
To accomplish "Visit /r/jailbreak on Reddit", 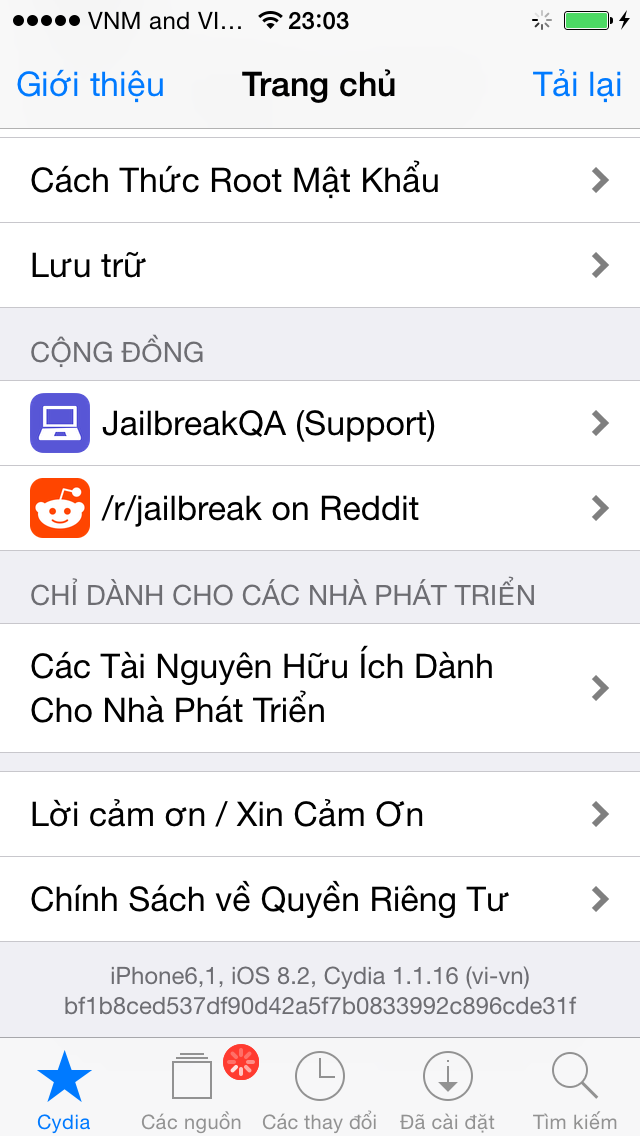I will click(320, 508).
